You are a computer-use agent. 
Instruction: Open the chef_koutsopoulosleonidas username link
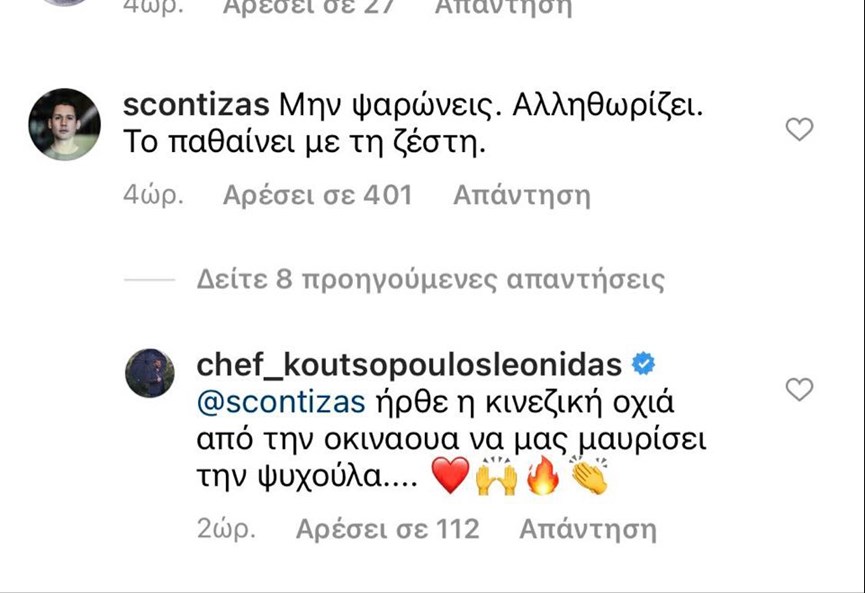[409, 364]
